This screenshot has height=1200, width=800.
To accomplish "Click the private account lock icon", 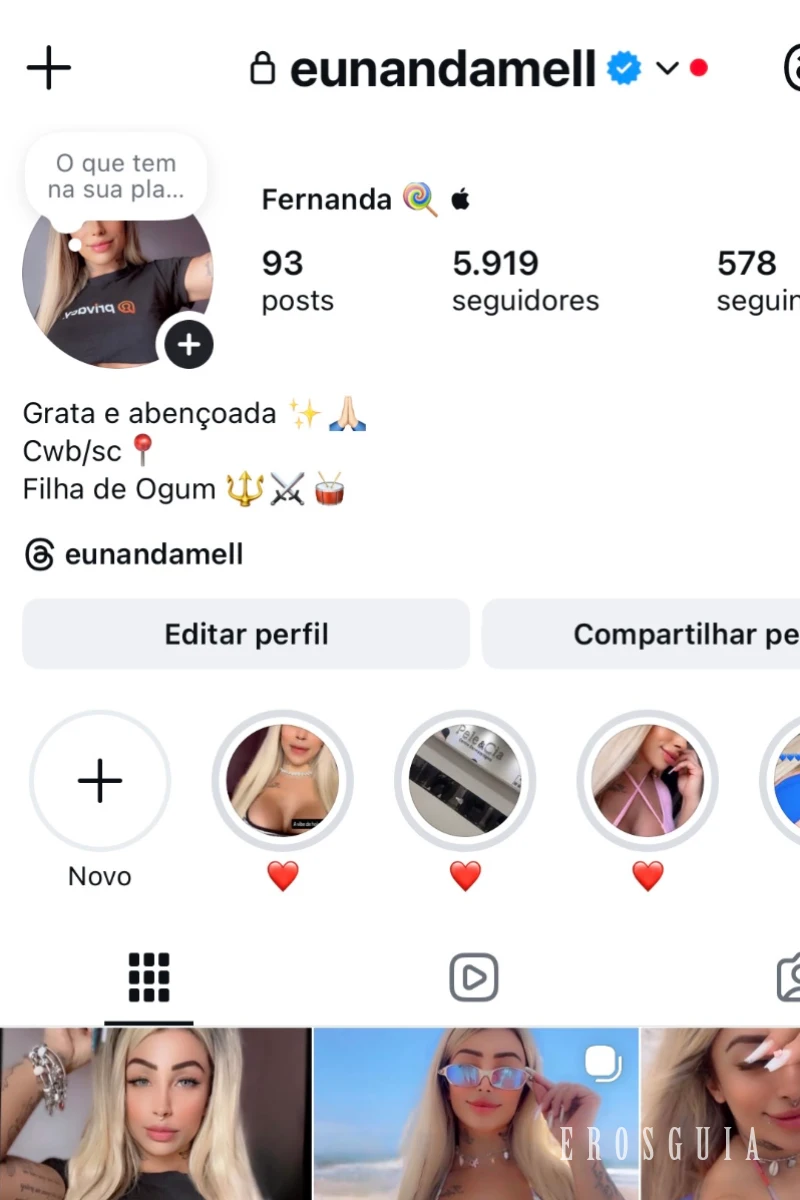I will click(x=262, y=68).
